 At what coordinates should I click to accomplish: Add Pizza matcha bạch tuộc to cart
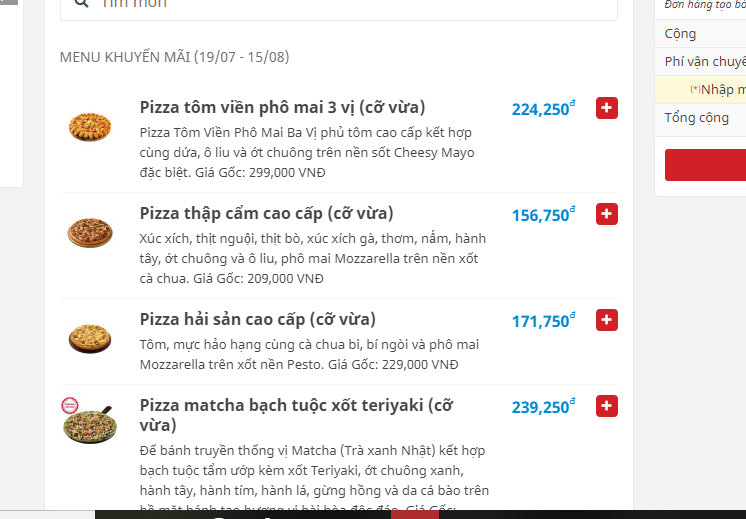pyautogui.click(x=606, y=406)
